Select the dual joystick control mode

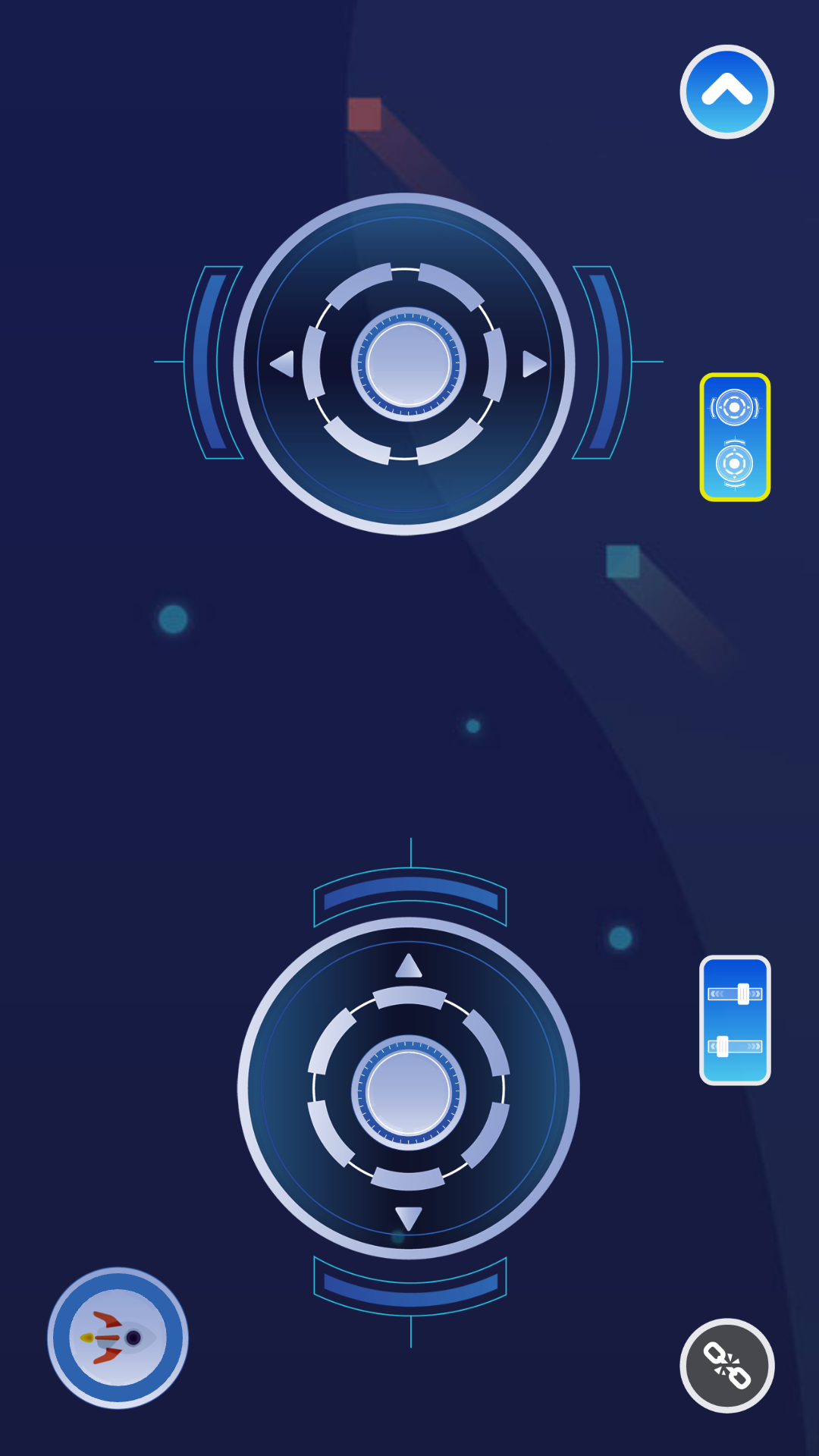click(734, 437)
